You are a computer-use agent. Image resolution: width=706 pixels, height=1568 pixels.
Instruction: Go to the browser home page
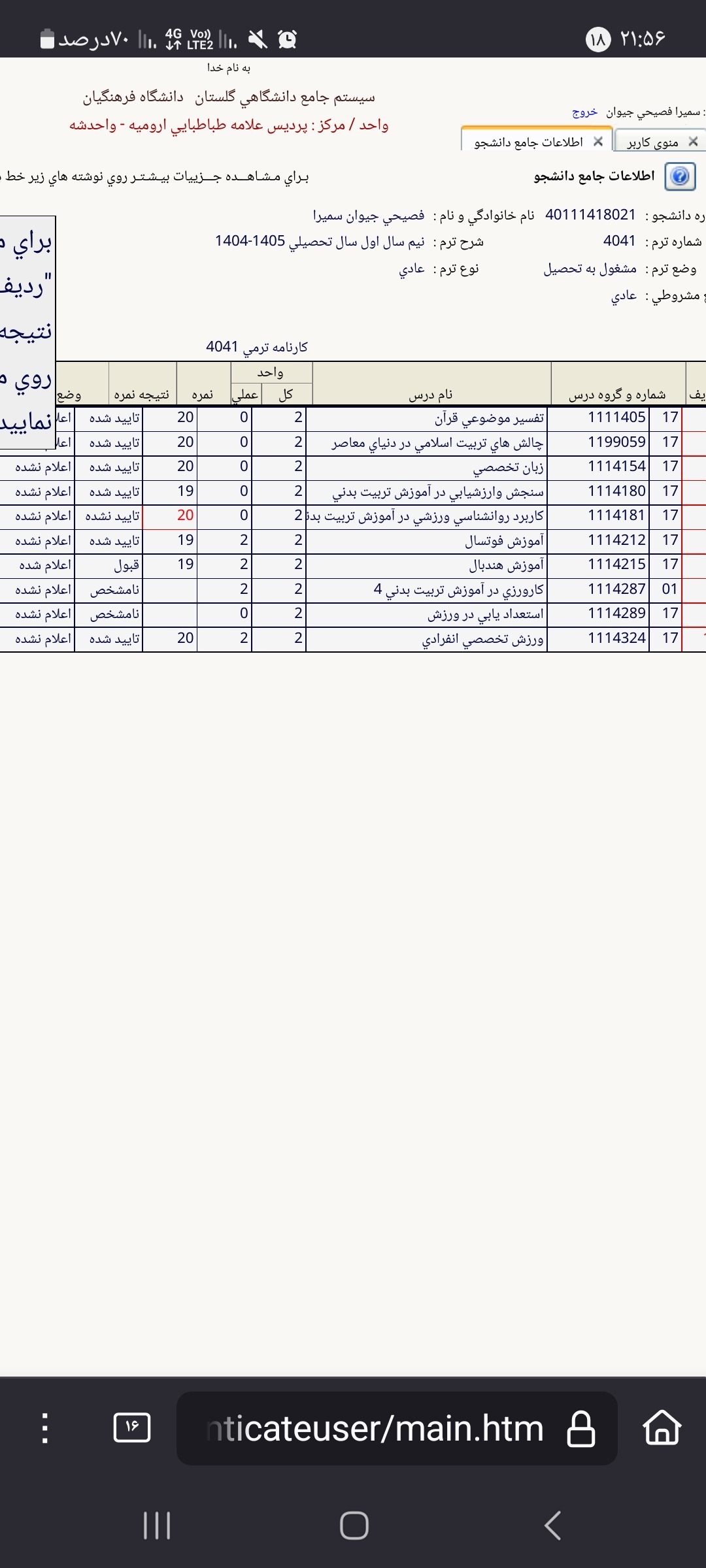tap(662, 1428)
